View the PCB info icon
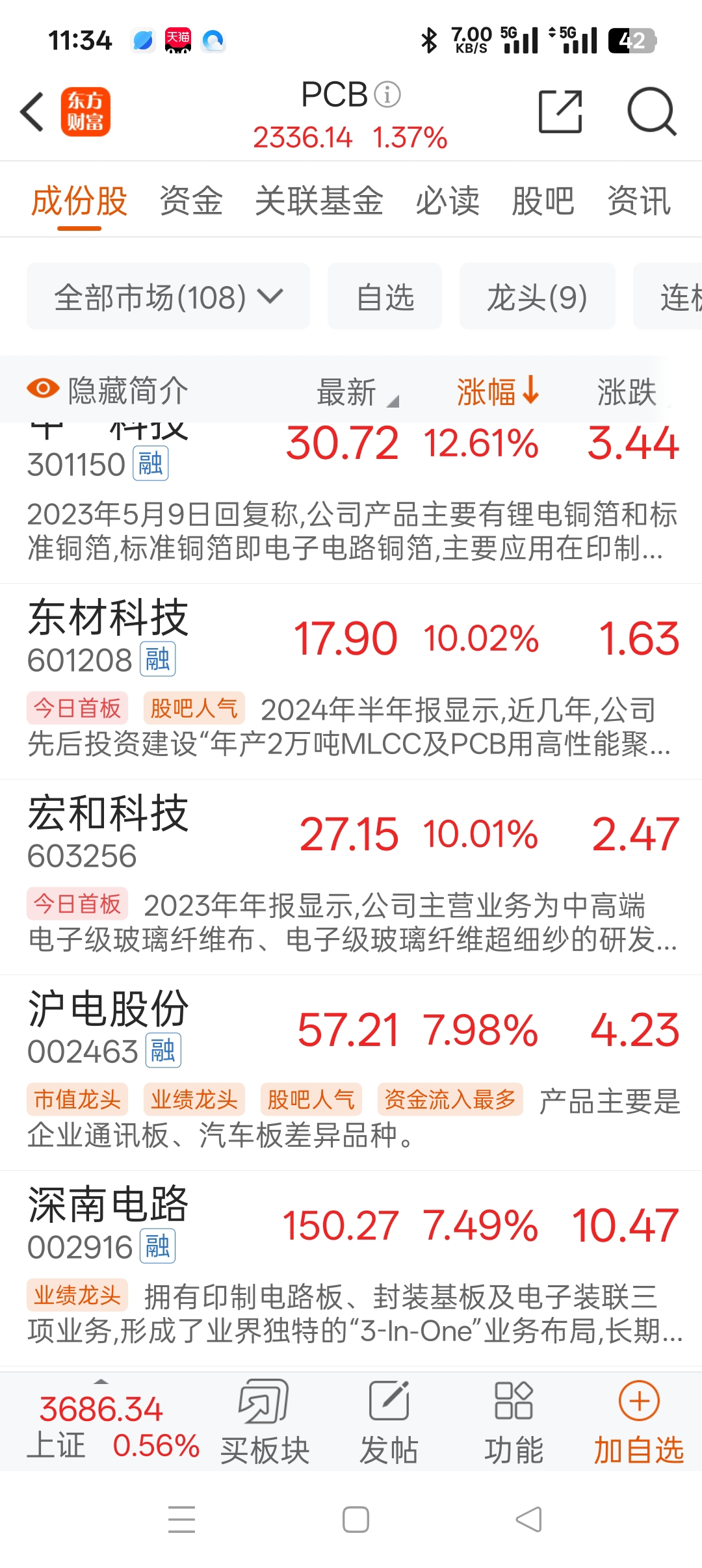Image resolution: width=702 pixels, height=1568 pixels. (x=387, y=95)
